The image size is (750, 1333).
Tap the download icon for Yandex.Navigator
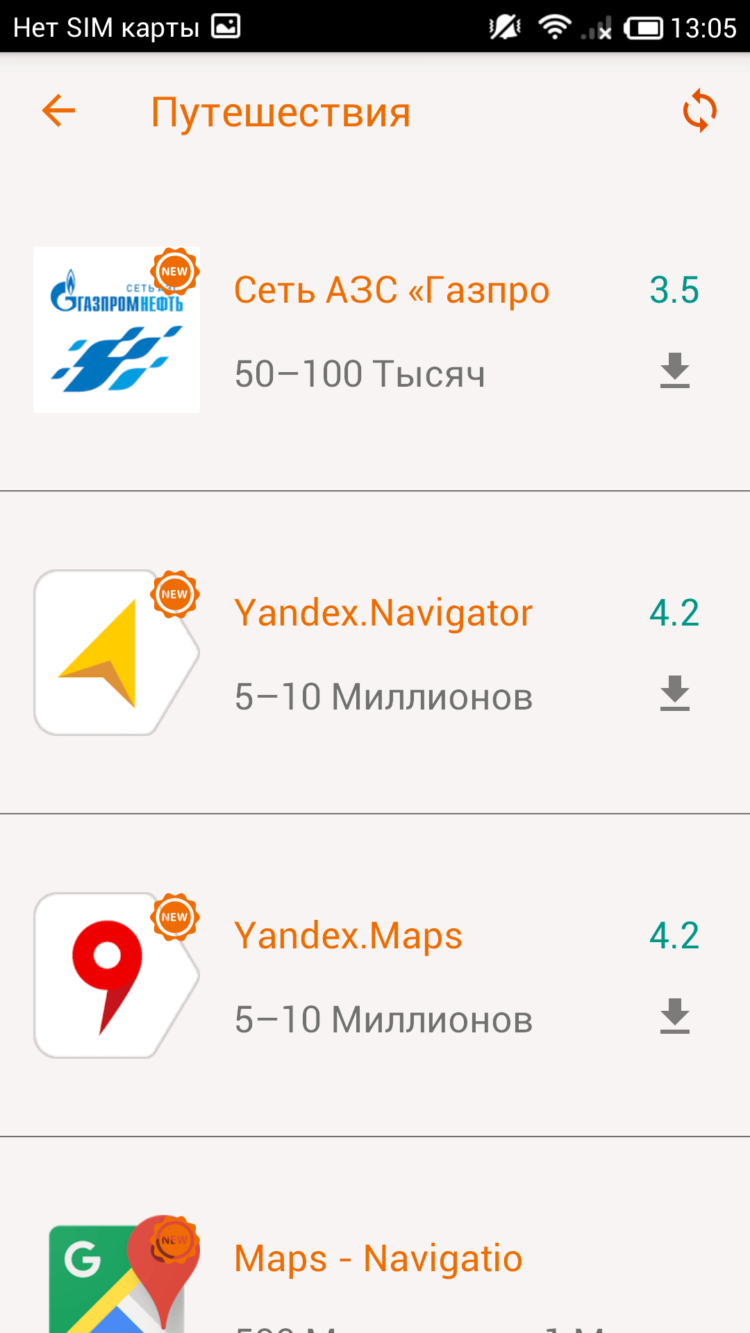point(675,694)
